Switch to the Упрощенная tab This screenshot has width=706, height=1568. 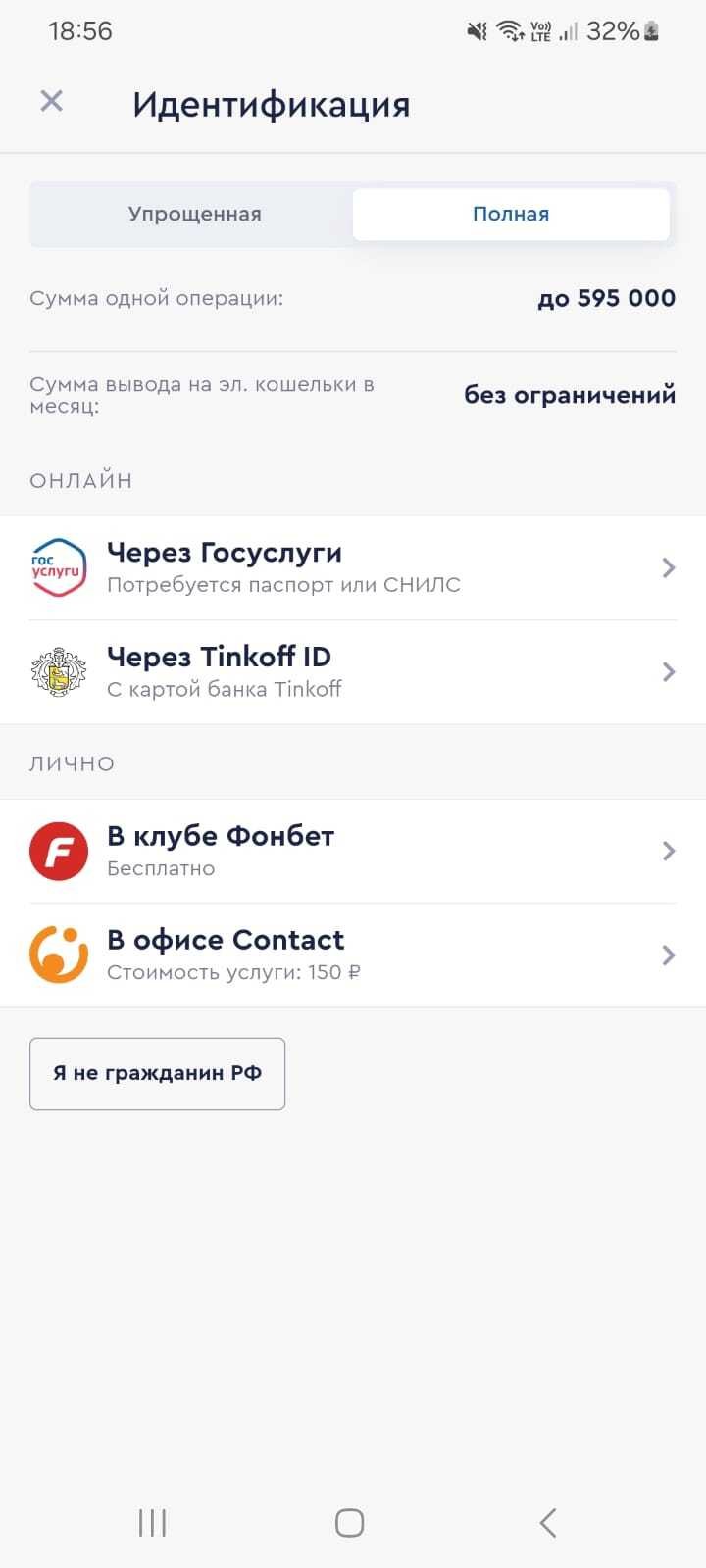pos(194,214)
